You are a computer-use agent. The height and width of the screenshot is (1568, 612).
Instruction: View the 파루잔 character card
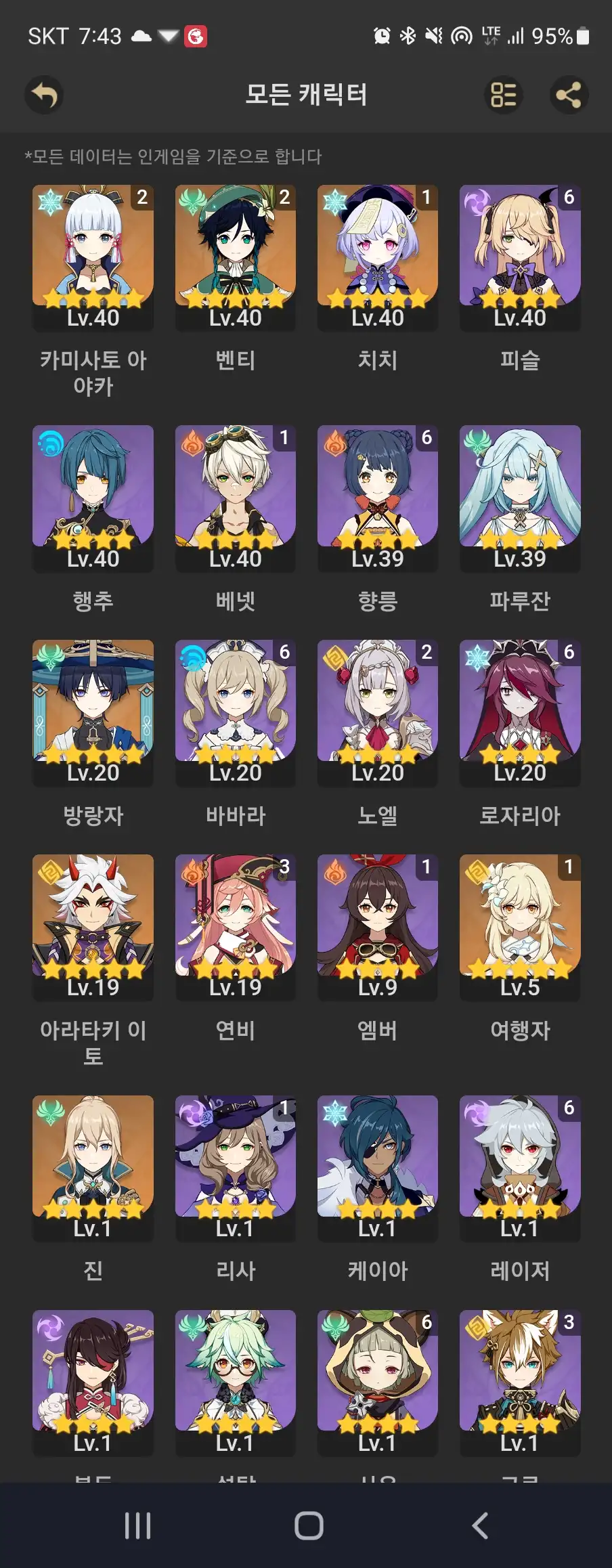(x=520, y=498)
